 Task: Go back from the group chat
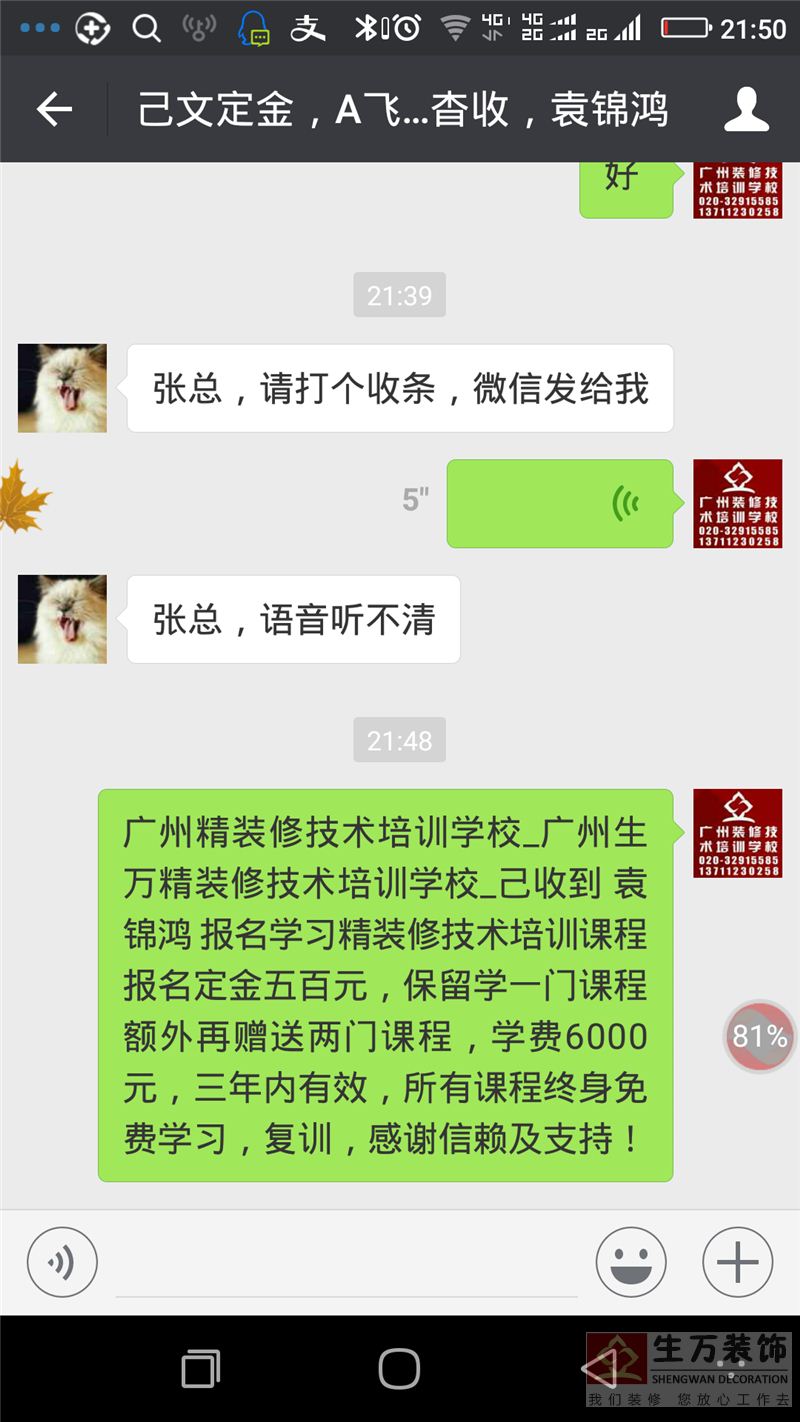(x=54, y=109)
